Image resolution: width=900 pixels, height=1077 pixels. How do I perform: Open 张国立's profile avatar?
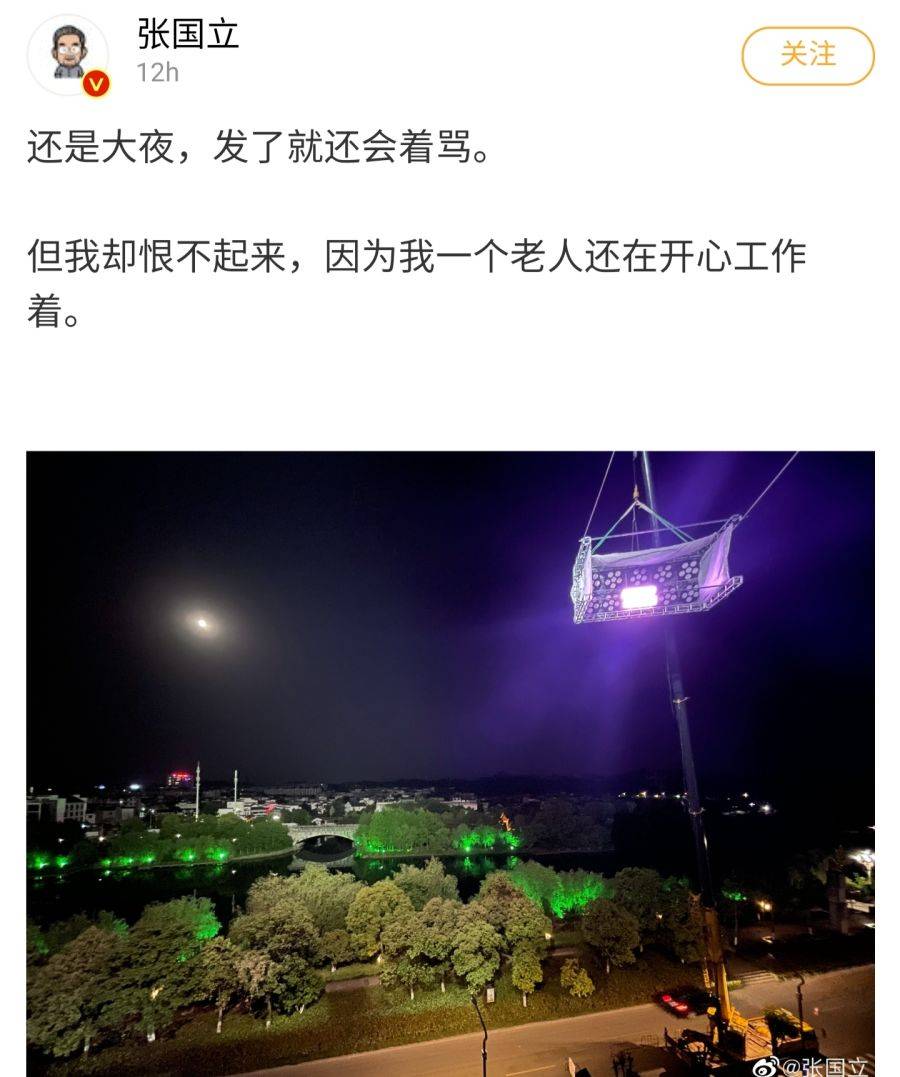[68, 55]
